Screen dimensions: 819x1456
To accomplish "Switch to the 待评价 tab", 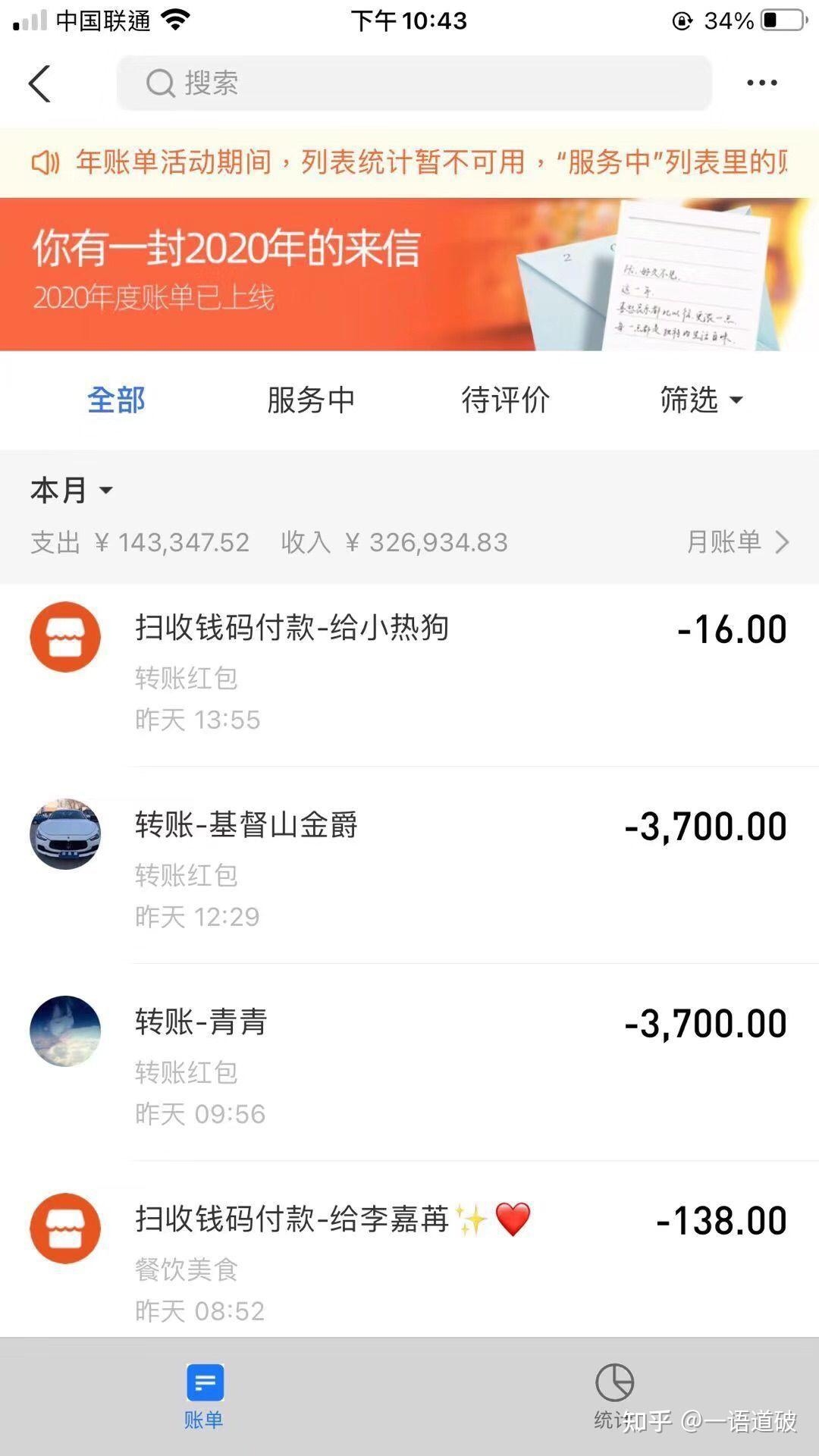I will (x=507, y=400).
